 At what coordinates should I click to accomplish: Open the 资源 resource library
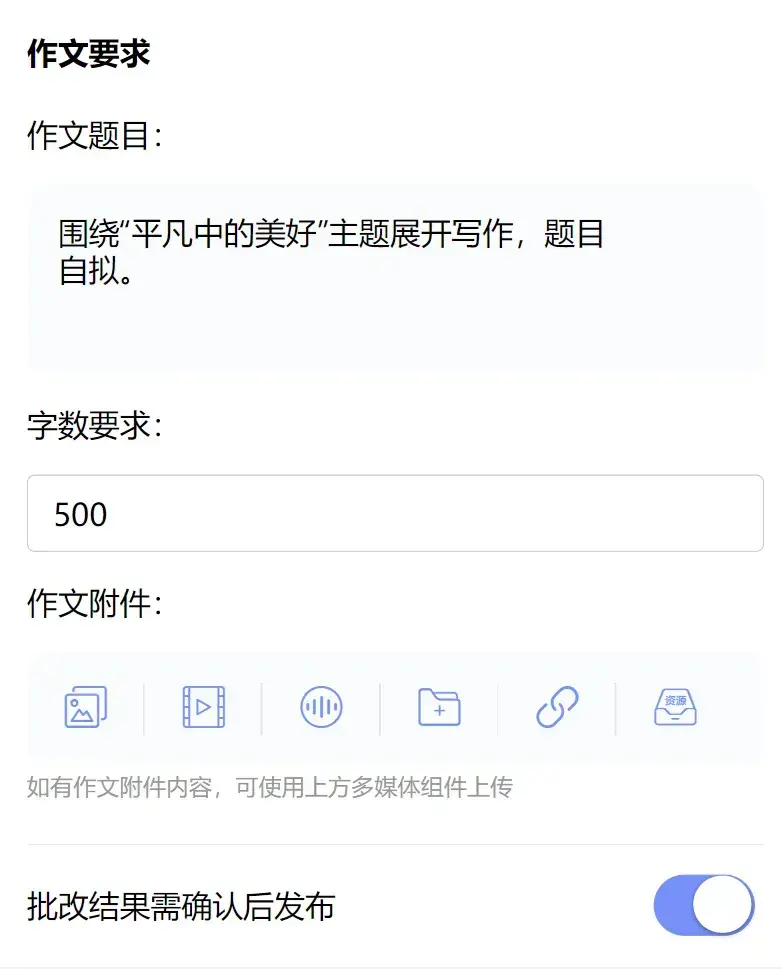click(x=675, y=708)
